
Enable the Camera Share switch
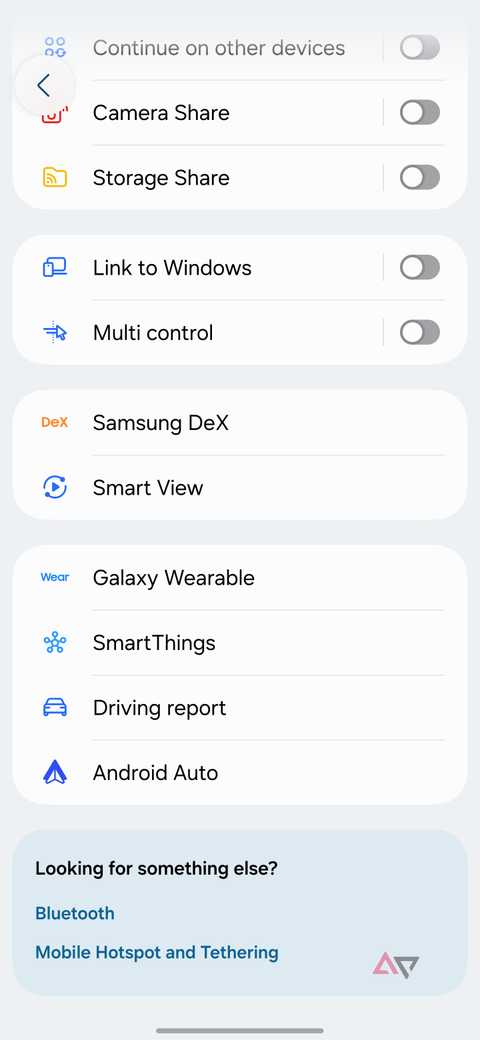click(x=420, y=113)
